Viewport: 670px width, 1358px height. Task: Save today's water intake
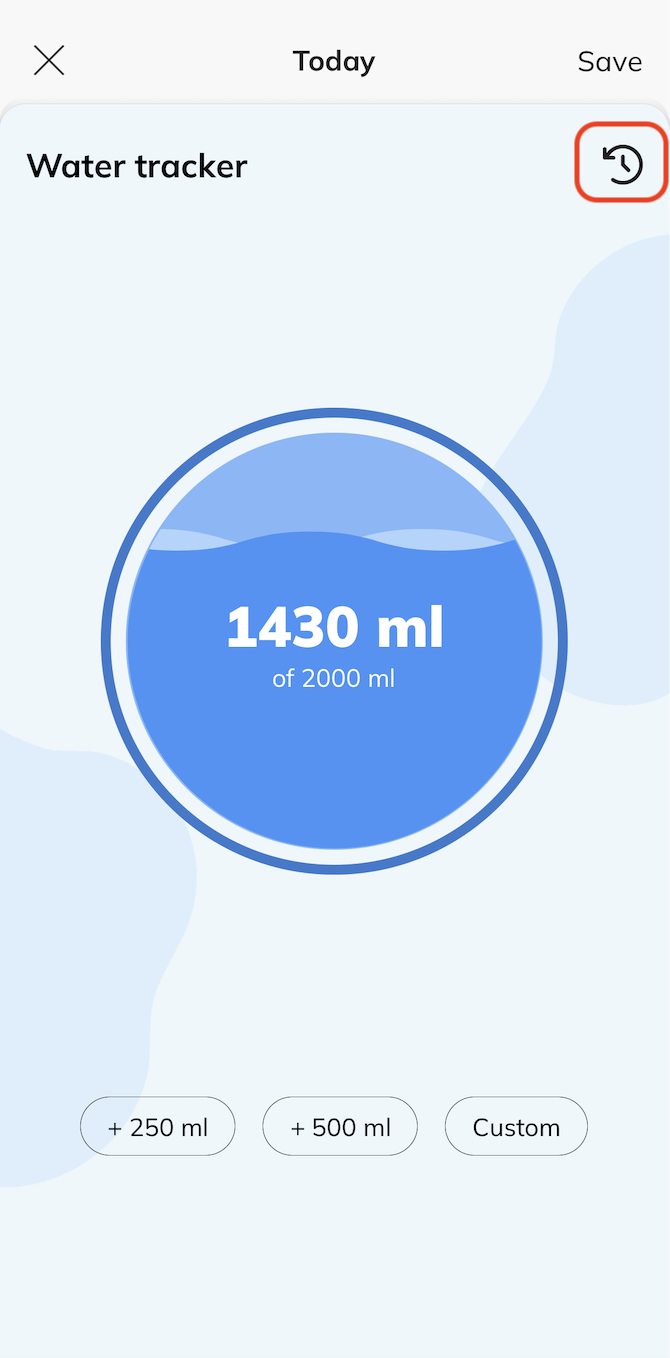click(609, 62)
